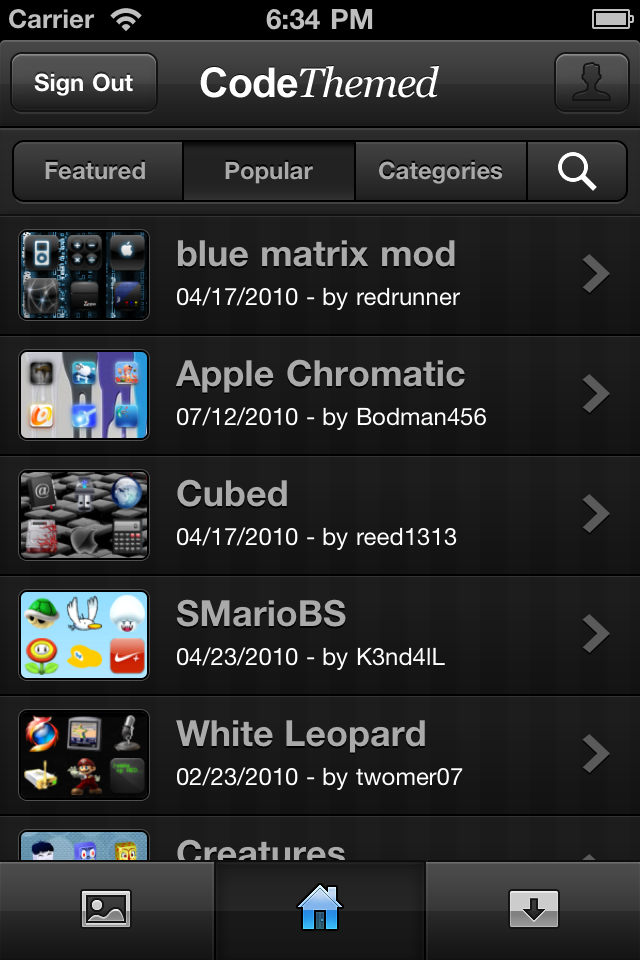Tap the Sign Out button
The image size is (640, 960).
click(84, 83)
